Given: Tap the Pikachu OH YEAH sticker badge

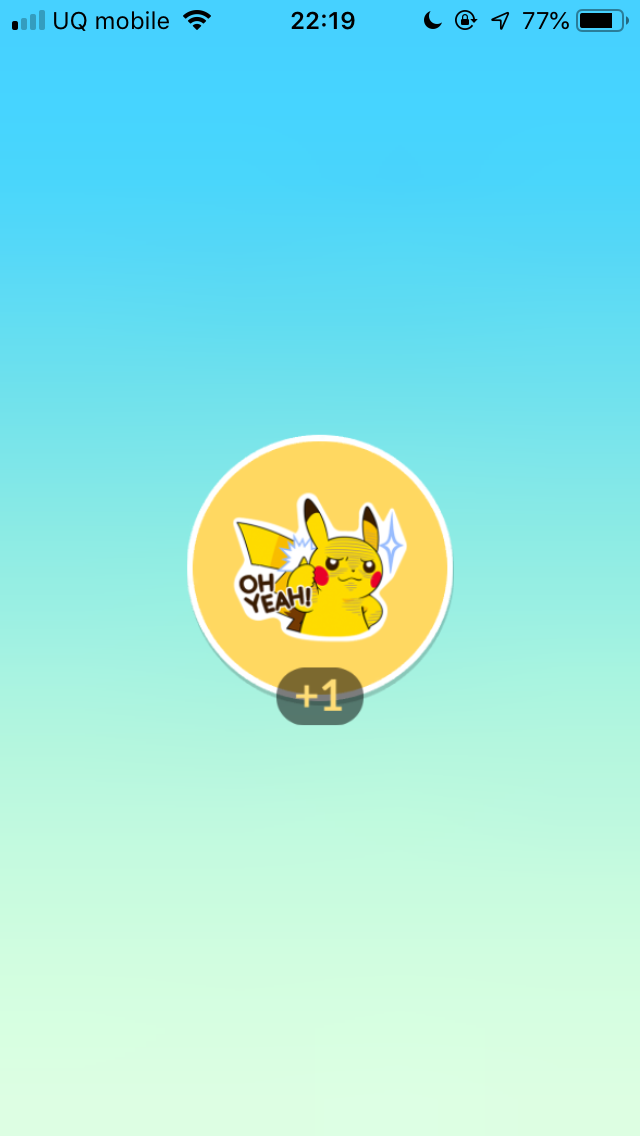Looking at the screenshot, I should 320,566.
